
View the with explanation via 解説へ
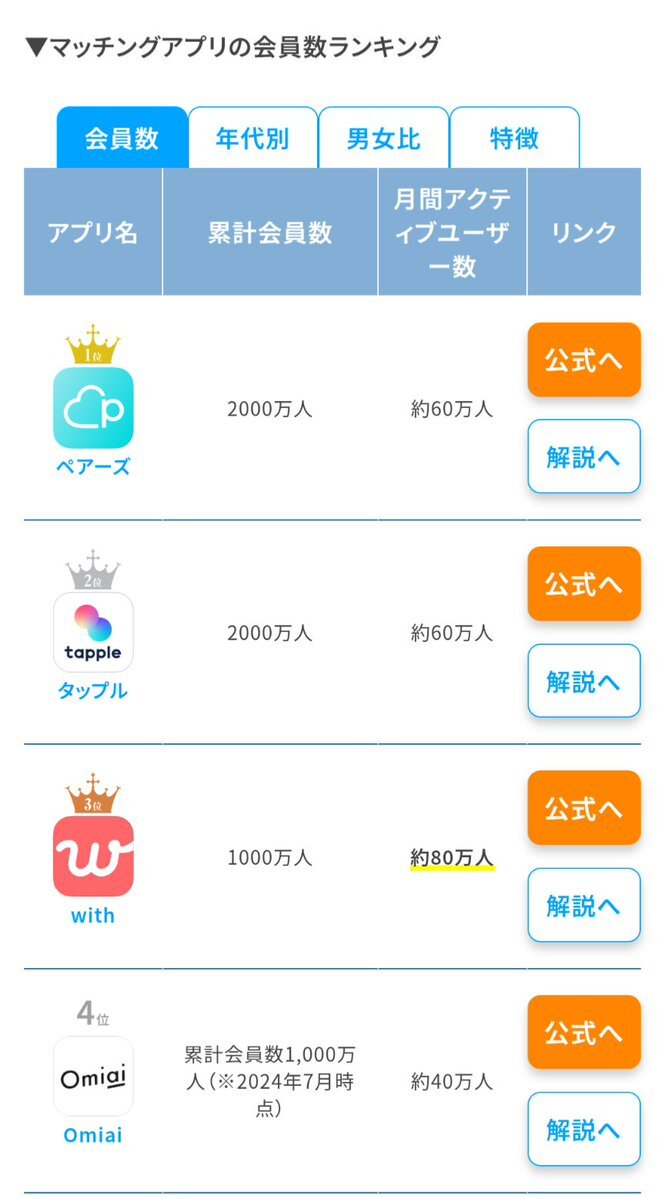[x=584, y=905]
